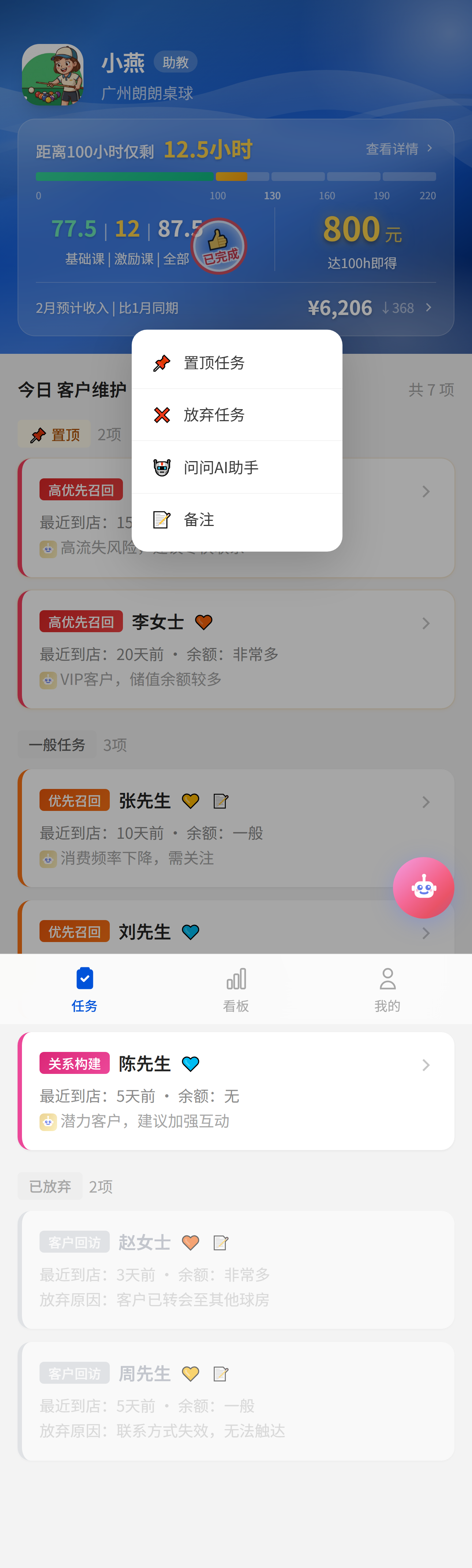Open 查看详情 for hours progress
The image size is (472, 1568).
point(399,149)
